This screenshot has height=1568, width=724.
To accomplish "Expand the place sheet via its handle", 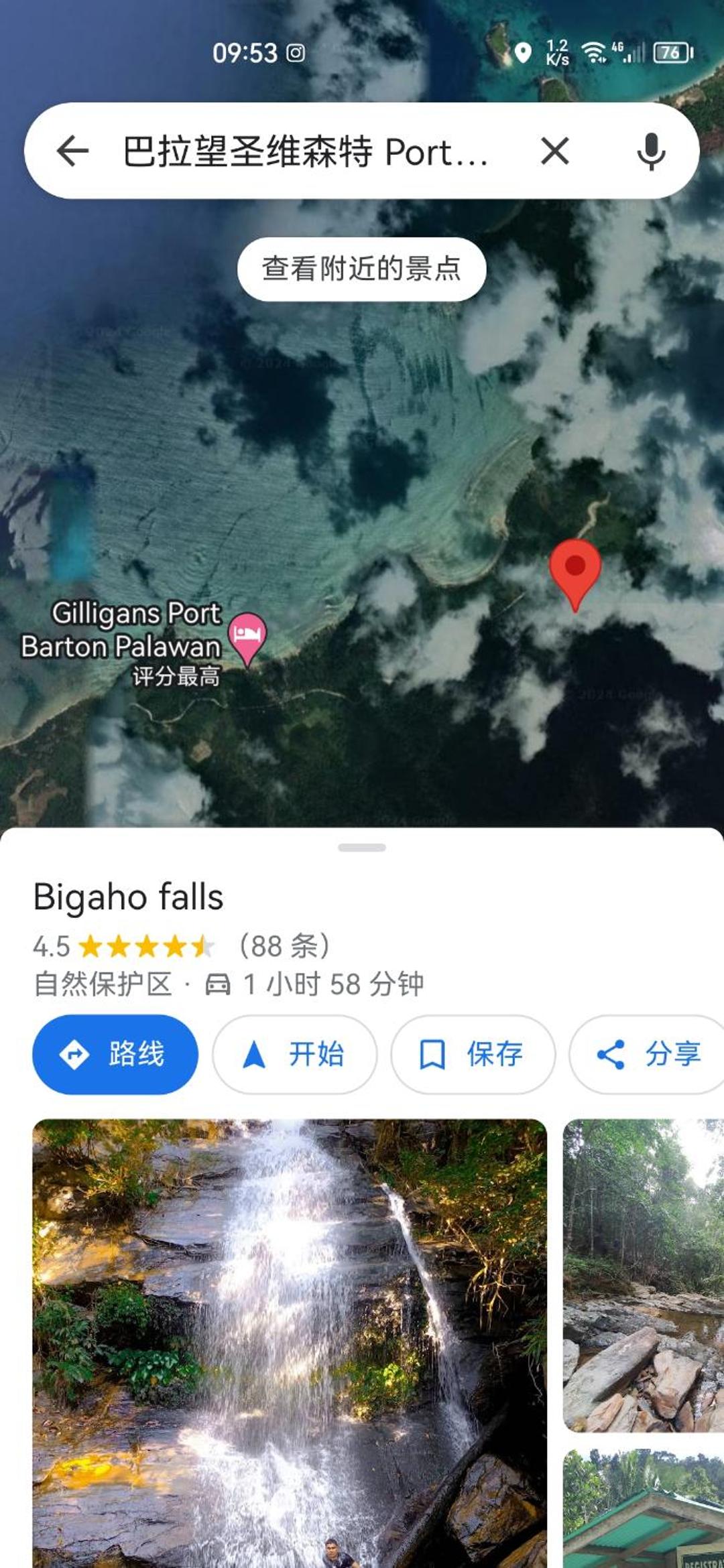I will (362, 848).
